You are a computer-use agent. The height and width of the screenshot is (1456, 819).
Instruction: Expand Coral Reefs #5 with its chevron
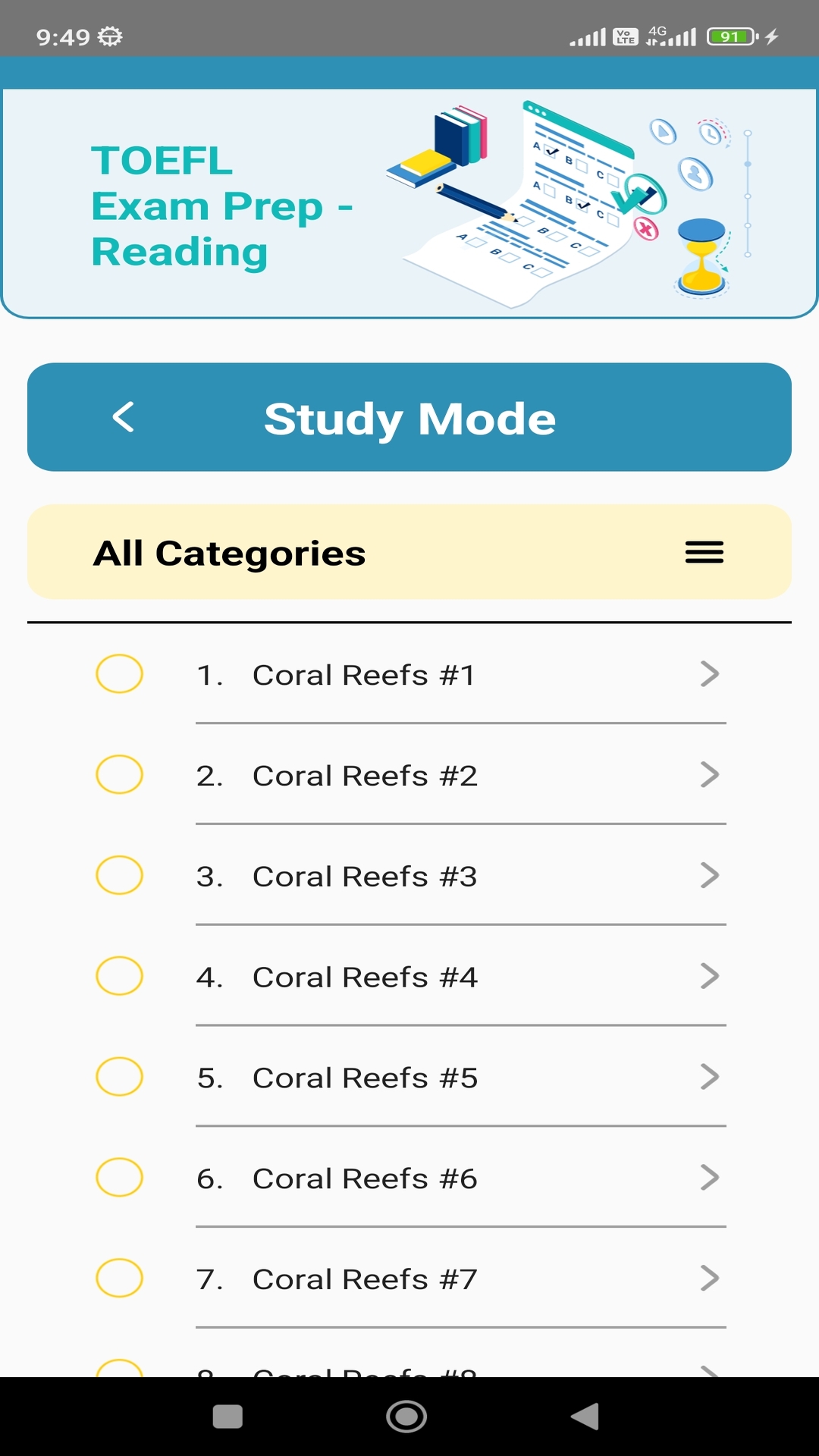[710, 1077]
